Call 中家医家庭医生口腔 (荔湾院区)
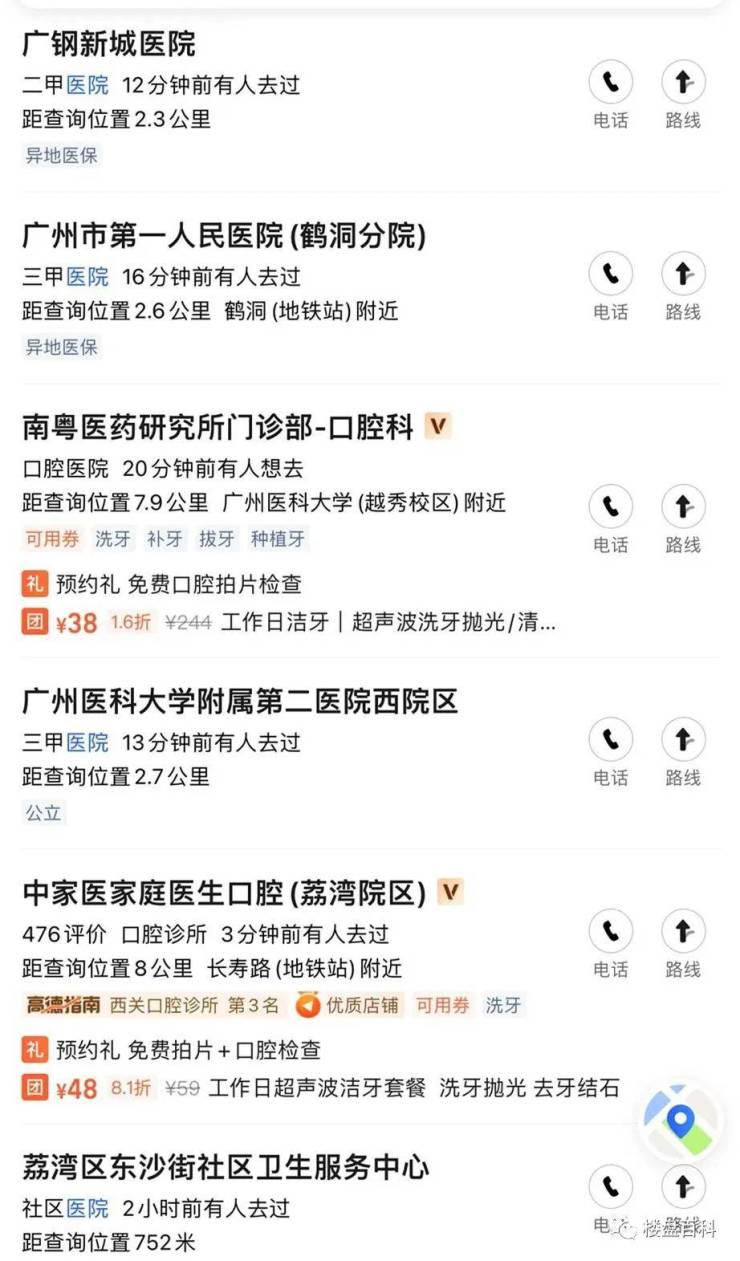The width and height of the screenshot is (740, 1261). pos(611,933)
